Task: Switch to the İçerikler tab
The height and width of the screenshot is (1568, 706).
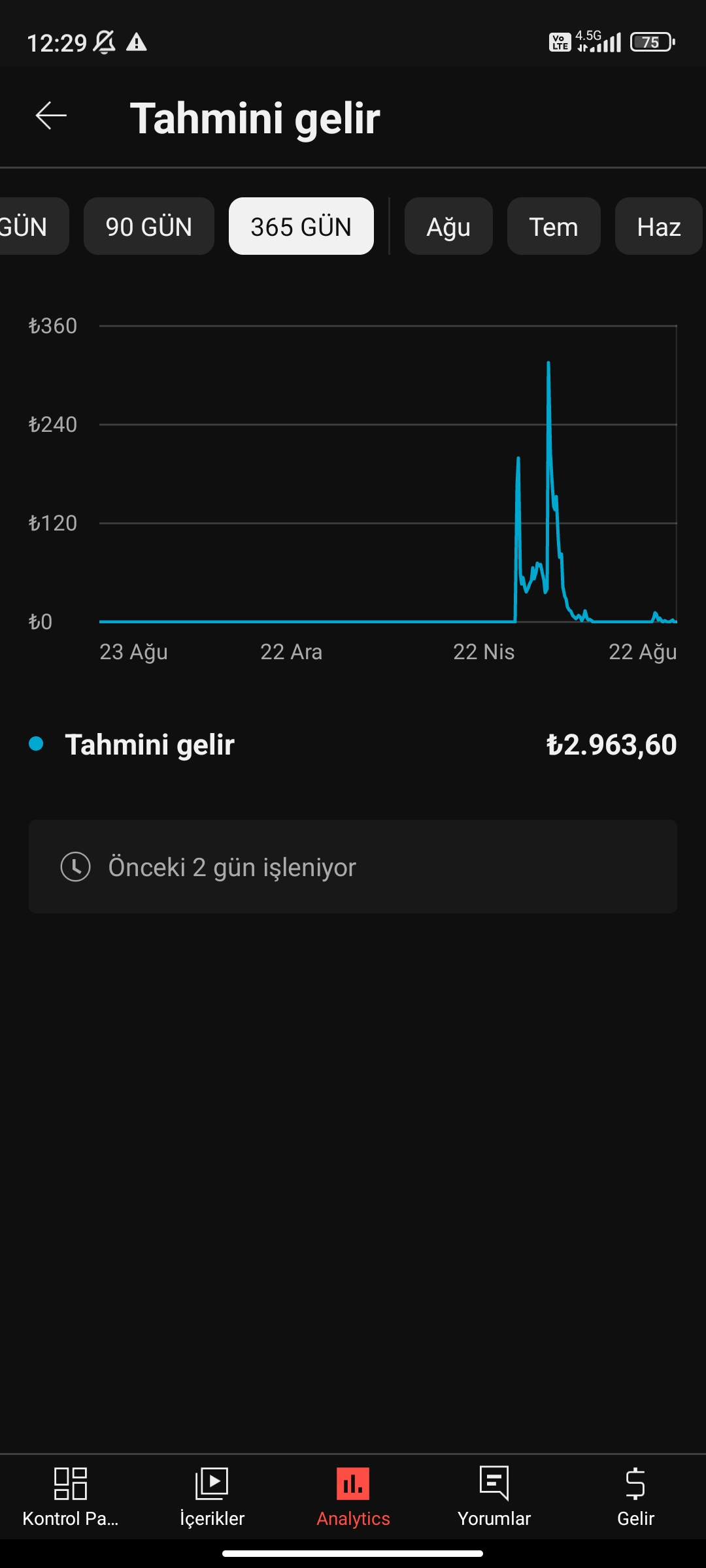Action: (212, 1497)
